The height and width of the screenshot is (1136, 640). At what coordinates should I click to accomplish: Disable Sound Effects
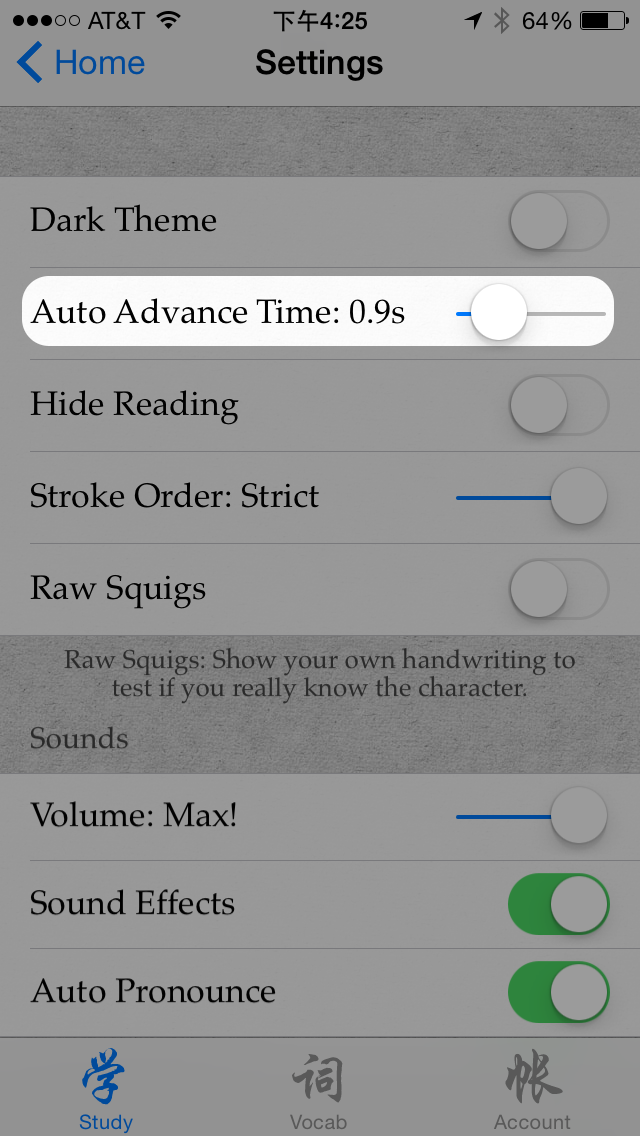pyautogui.click(x=558, y=904)
